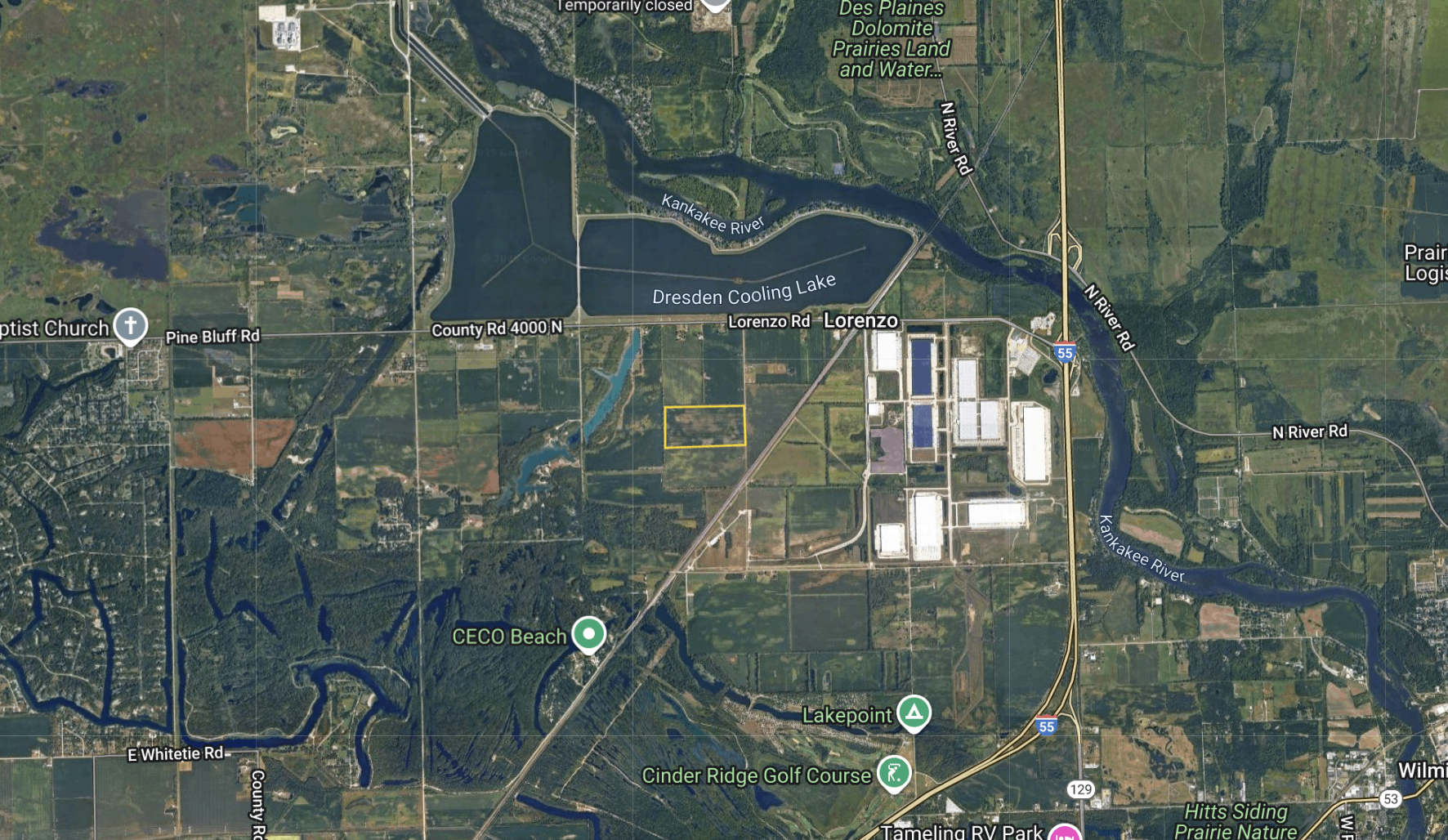Select the Lakepoint campground marker

point(914,713)
